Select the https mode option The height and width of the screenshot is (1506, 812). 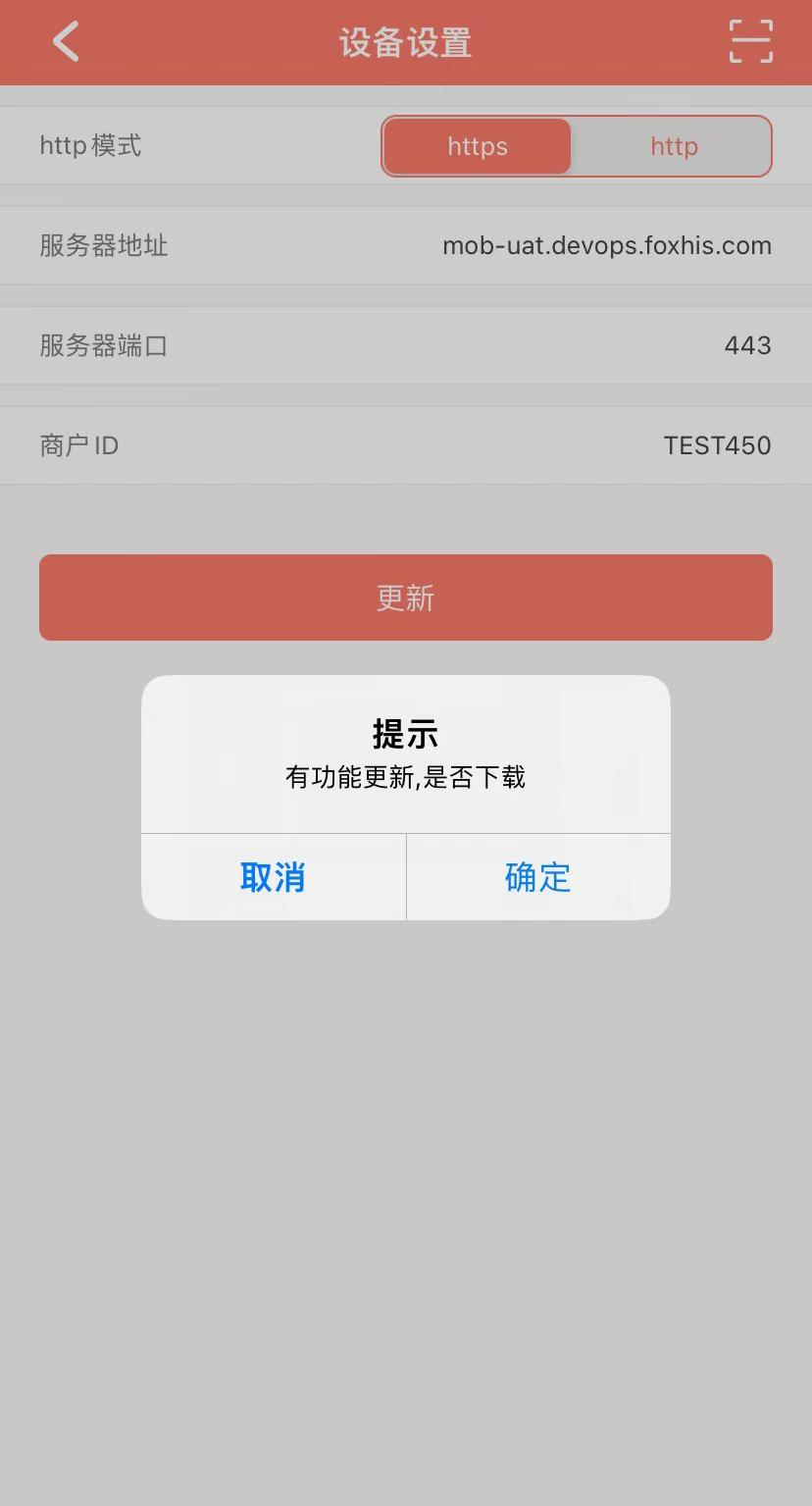[x=478, y=146]
